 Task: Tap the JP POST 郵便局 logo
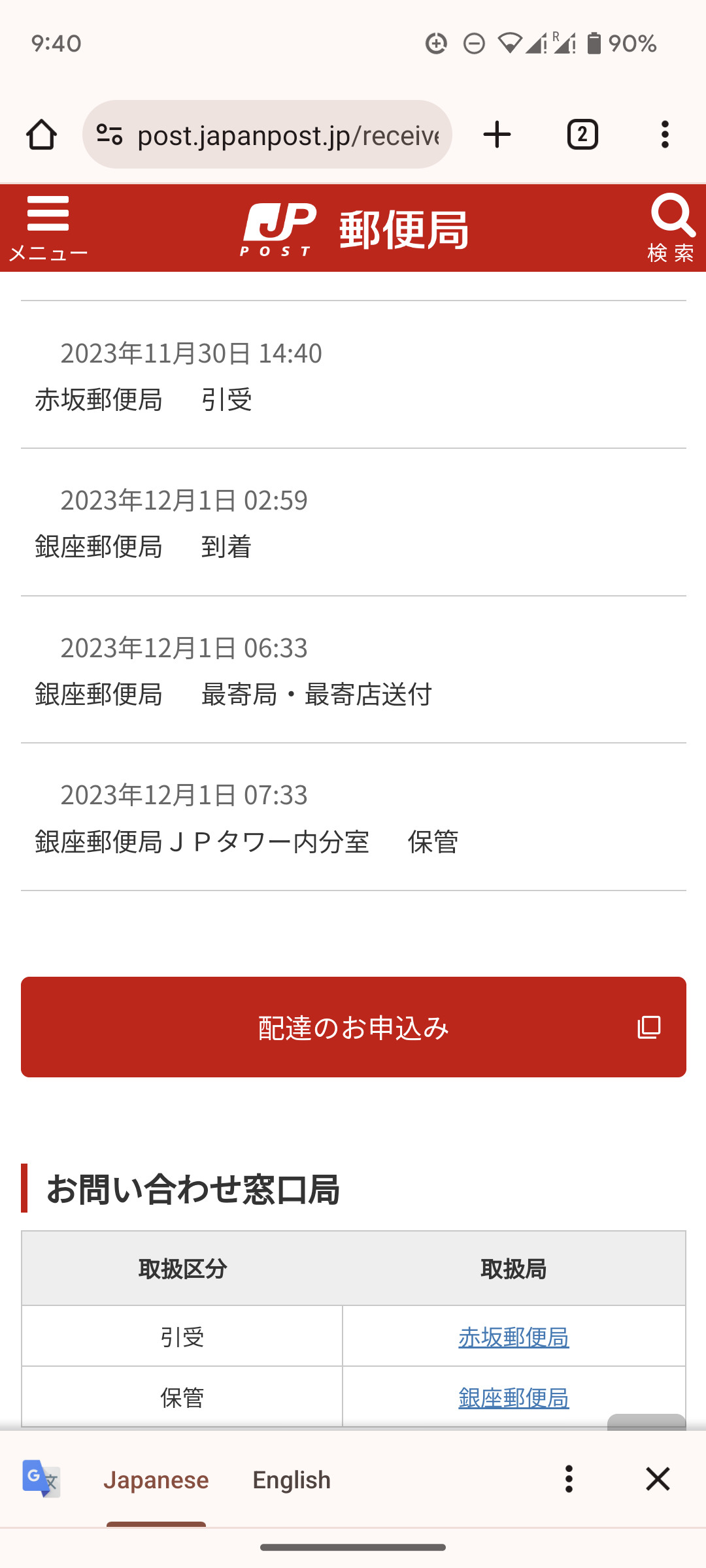tap(355, 229)
